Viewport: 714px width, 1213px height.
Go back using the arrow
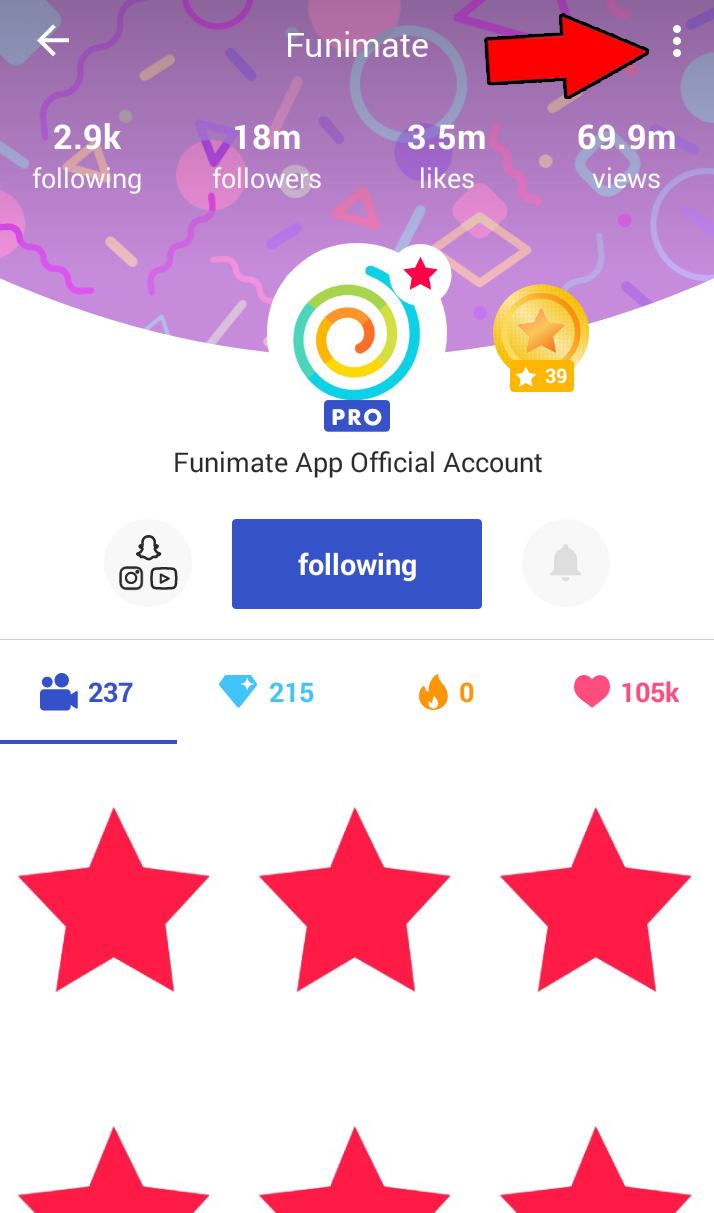[53, 41]
